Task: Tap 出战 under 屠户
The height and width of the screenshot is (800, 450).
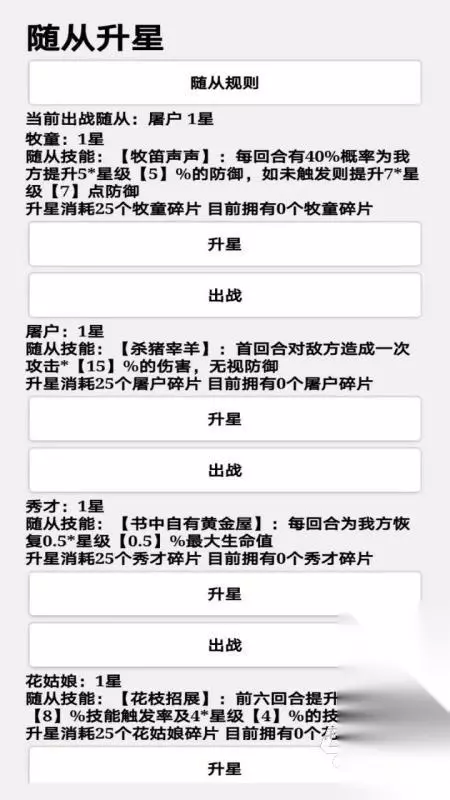Action: coord(224,470)
